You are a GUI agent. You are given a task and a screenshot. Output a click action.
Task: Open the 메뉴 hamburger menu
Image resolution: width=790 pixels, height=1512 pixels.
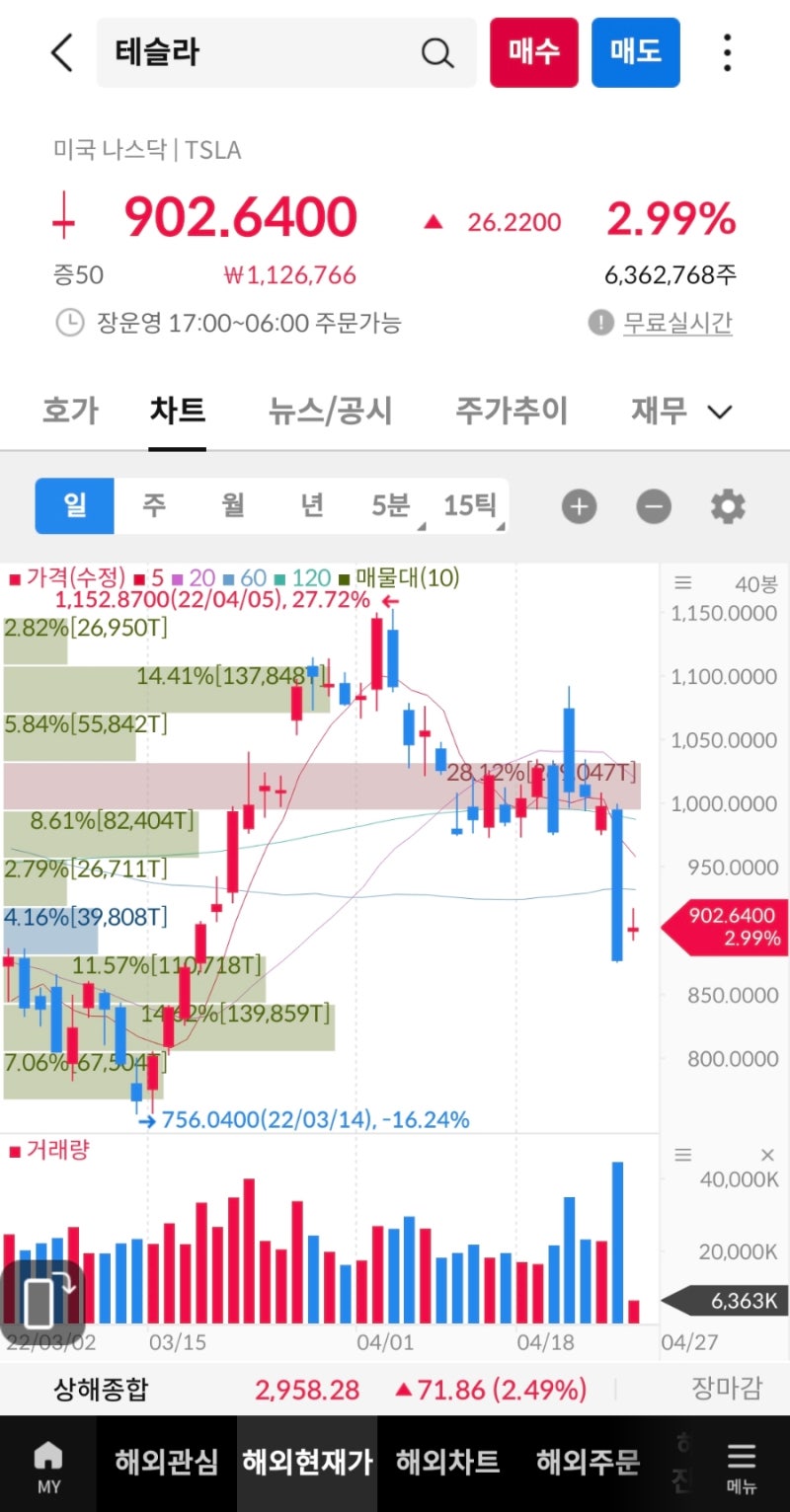pyautogui.click(x=742, y=1466)
